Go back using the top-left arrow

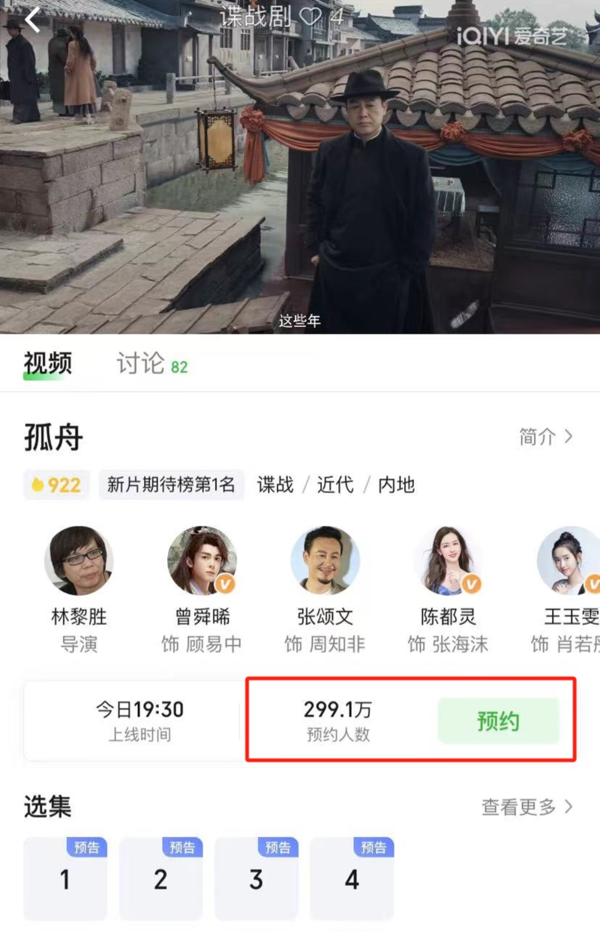click(32, 20)
